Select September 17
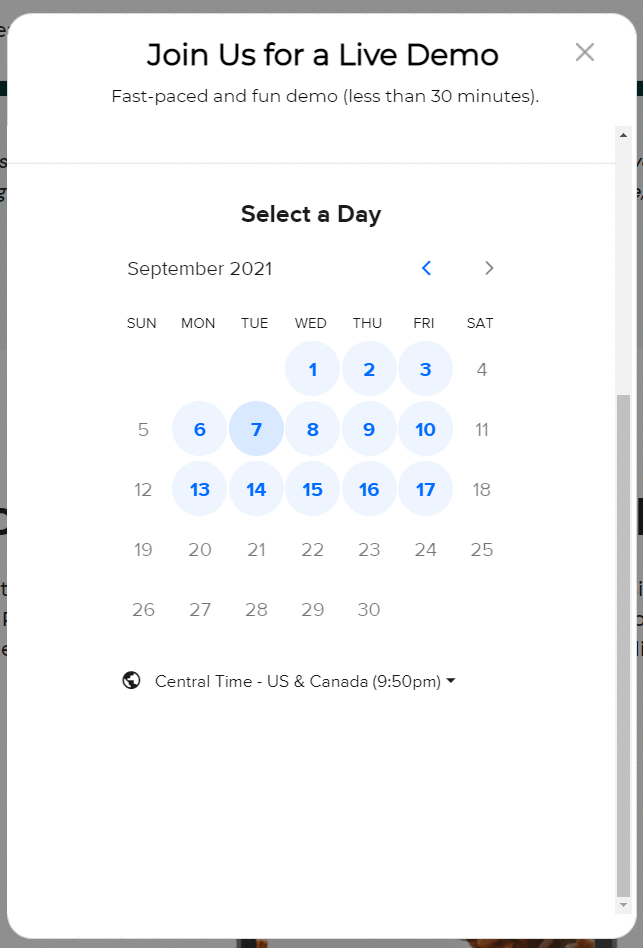The height and width of the screenshot is (948, 643). click(425, 490)
